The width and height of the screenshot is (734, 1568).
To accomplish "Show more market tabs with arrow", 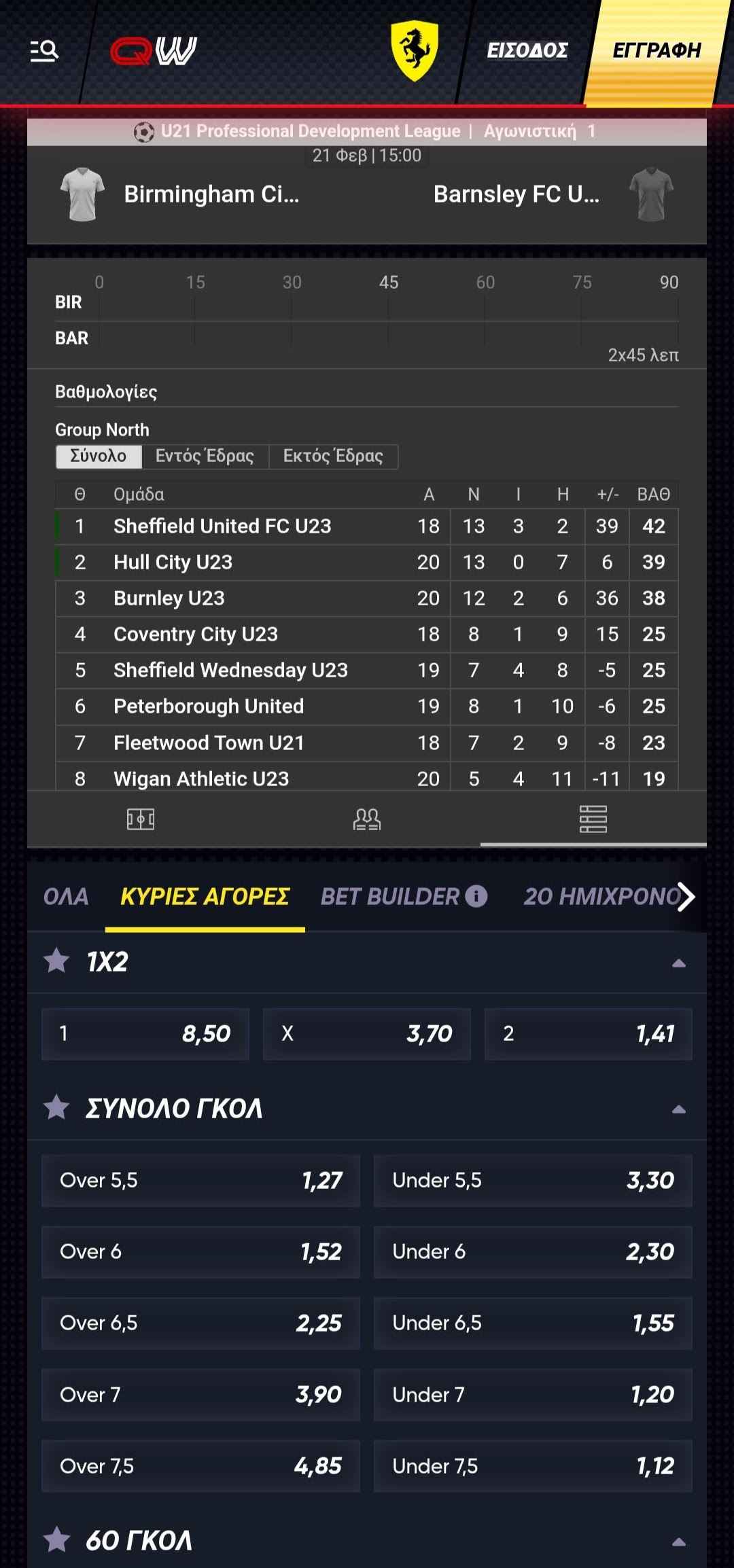I will point(686,897).
